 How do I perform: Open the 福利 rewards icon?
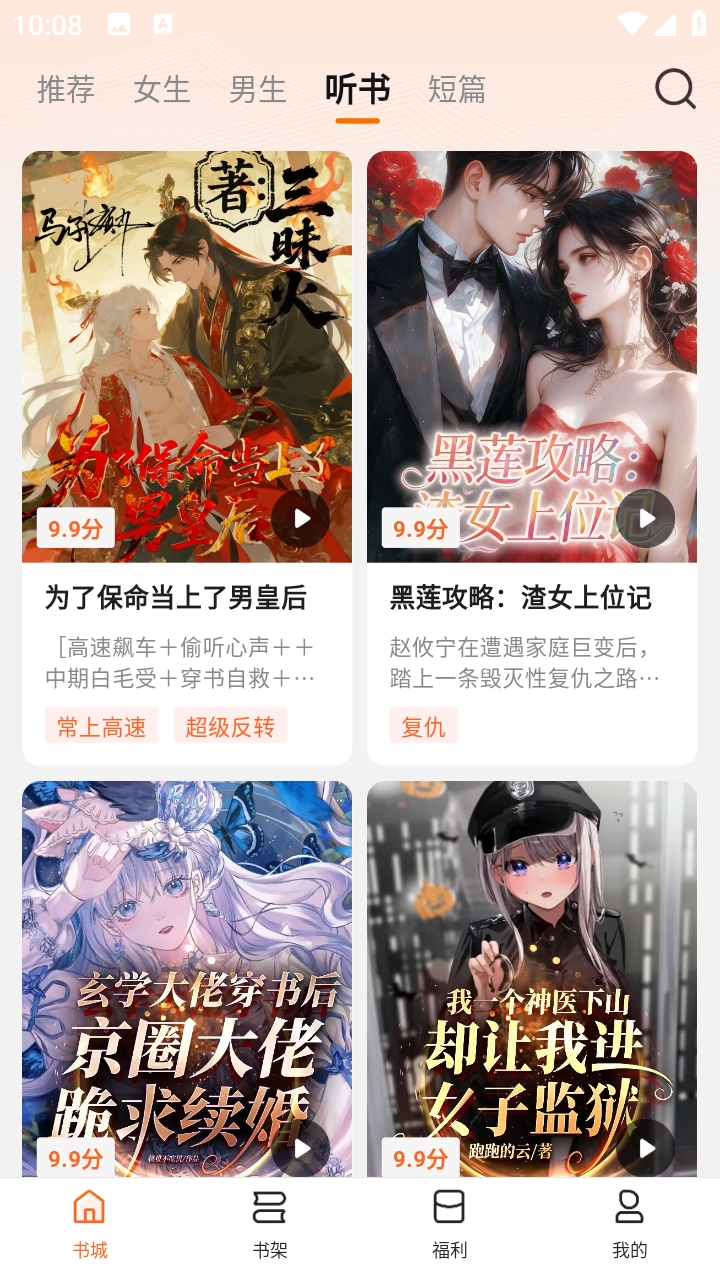click(449, 1222)
